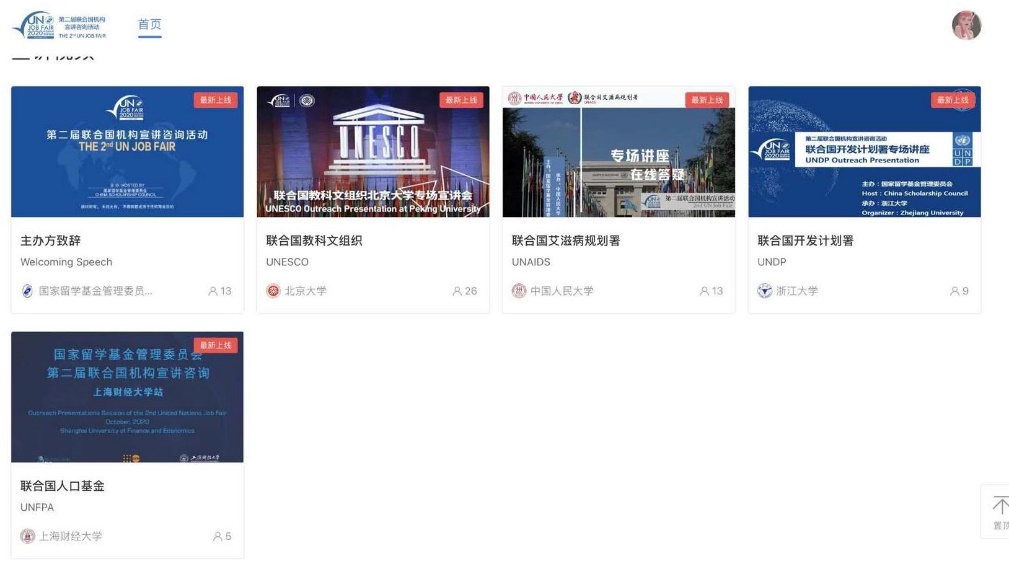Switch to the 首页 tab
The image size is (1009, 564).
tap(149, 25)
